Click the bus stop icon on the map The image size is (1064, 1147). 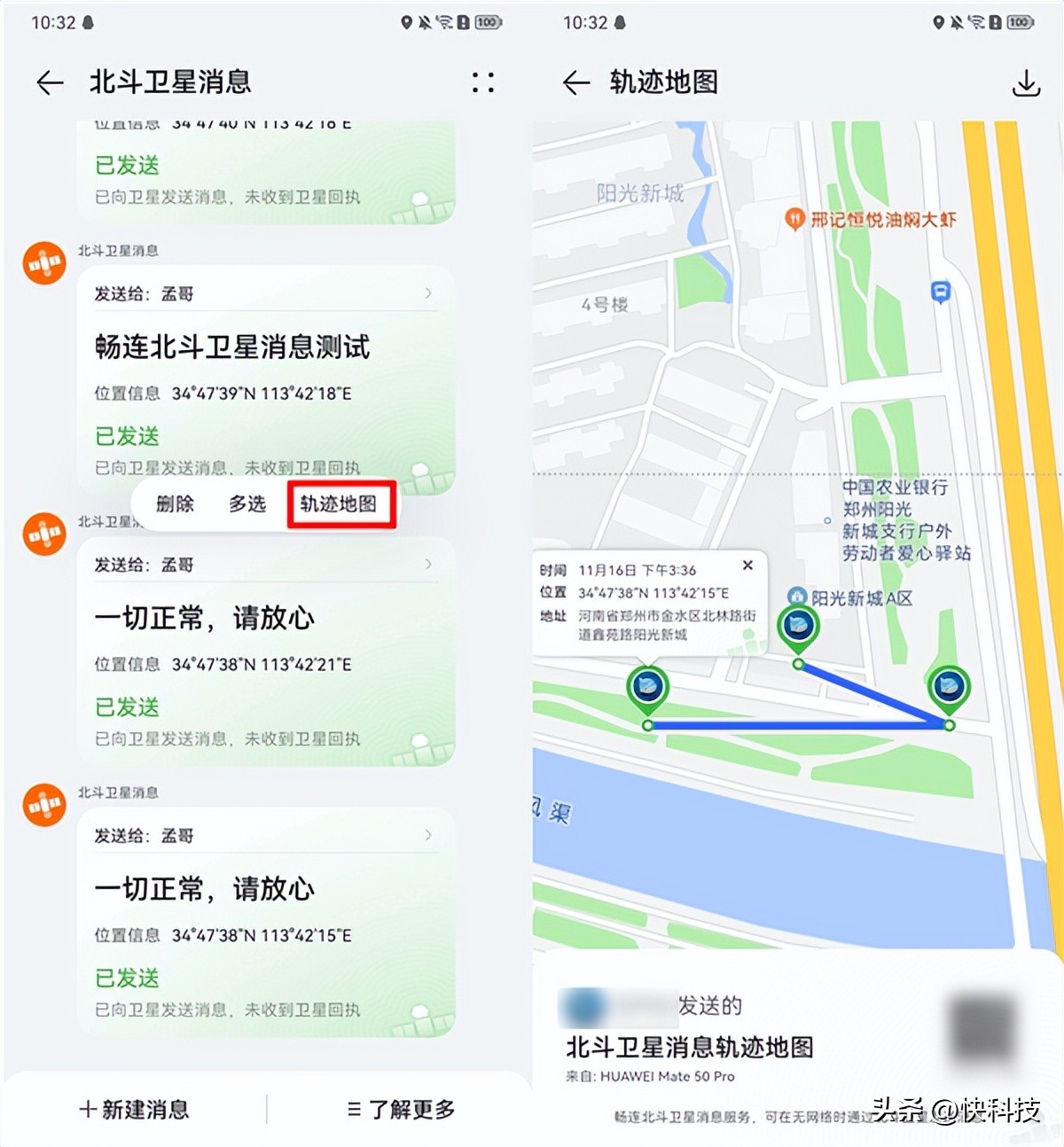coord(939,293)
